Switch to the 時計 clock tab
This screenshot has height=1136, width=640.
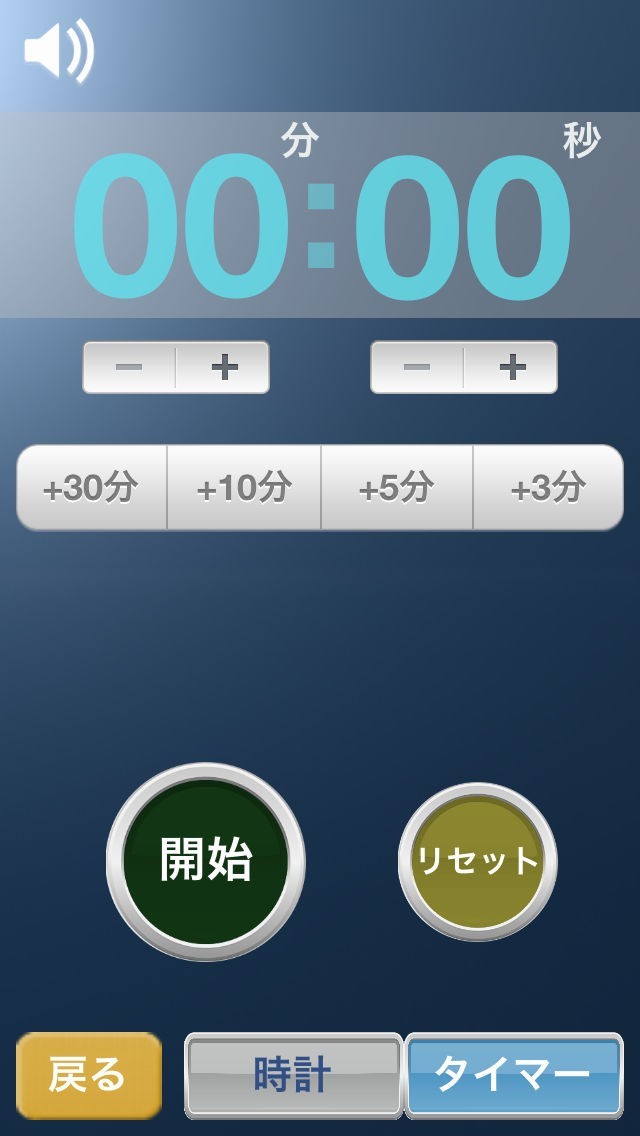[x=293, y=1076]
